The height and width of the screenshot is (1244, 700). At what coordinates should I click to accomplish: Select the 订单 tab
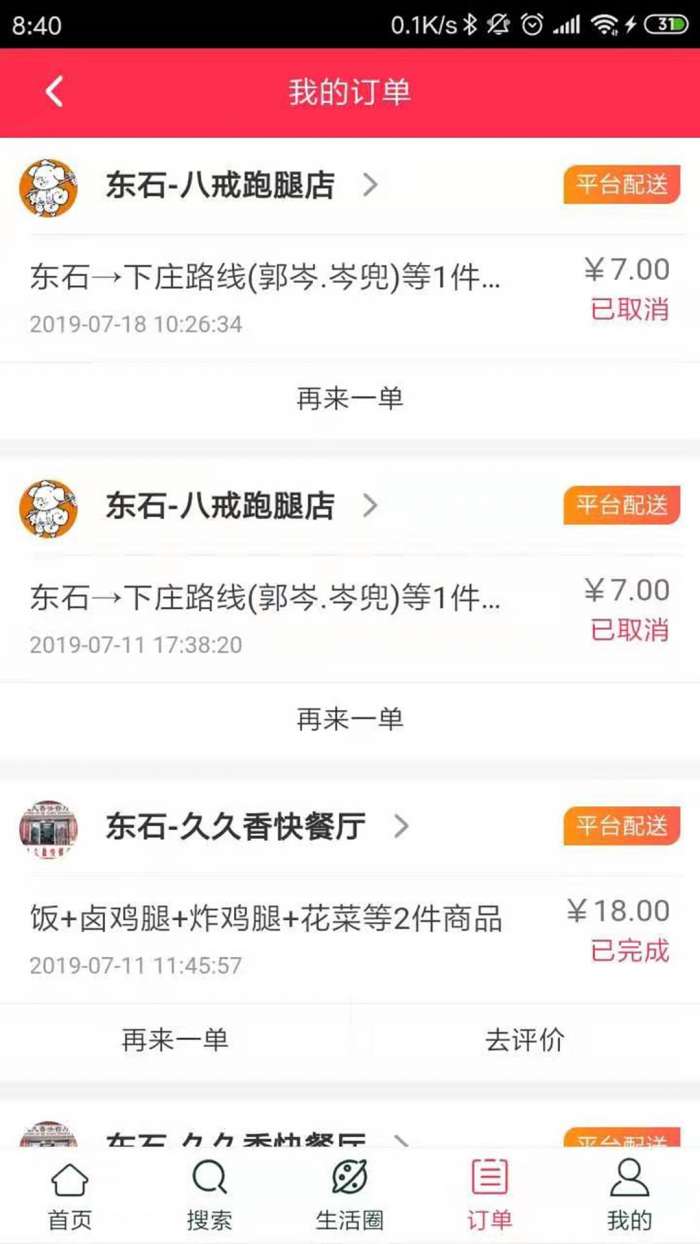(x=489, y=1195)
